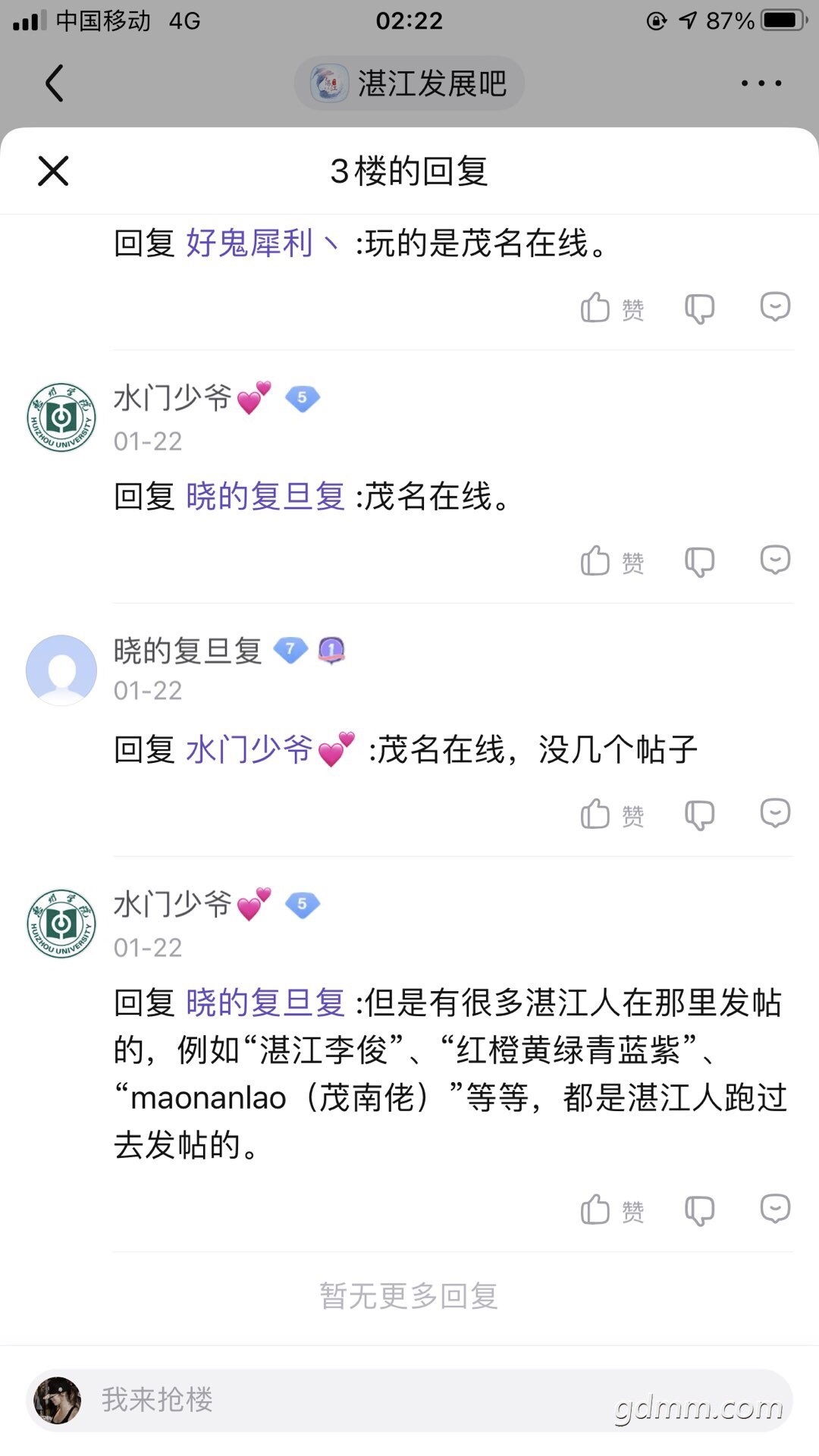
Task: Dislike the reply mentioning "湛江李俊"
Action: (699, 1211)
